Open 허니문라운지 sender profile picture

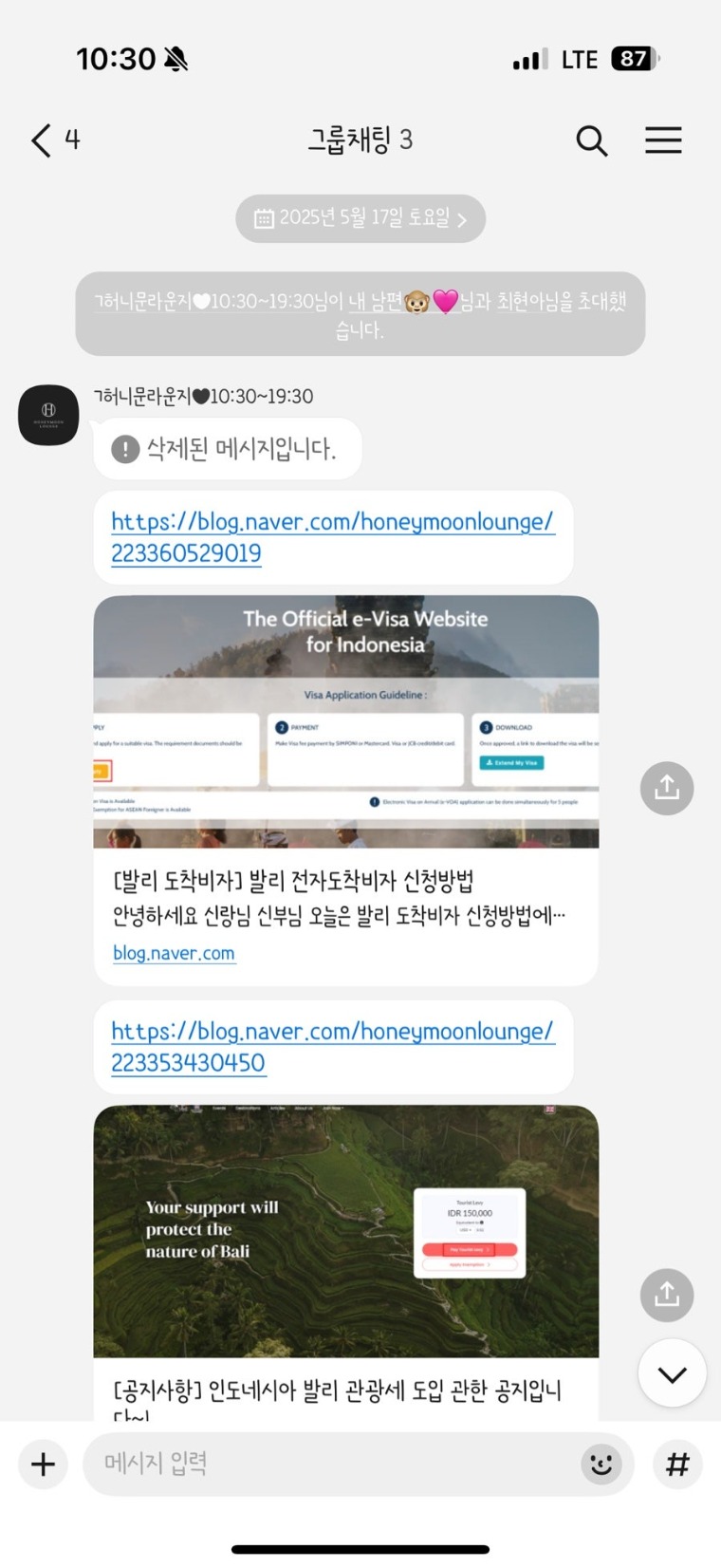[x=48, y=415]
